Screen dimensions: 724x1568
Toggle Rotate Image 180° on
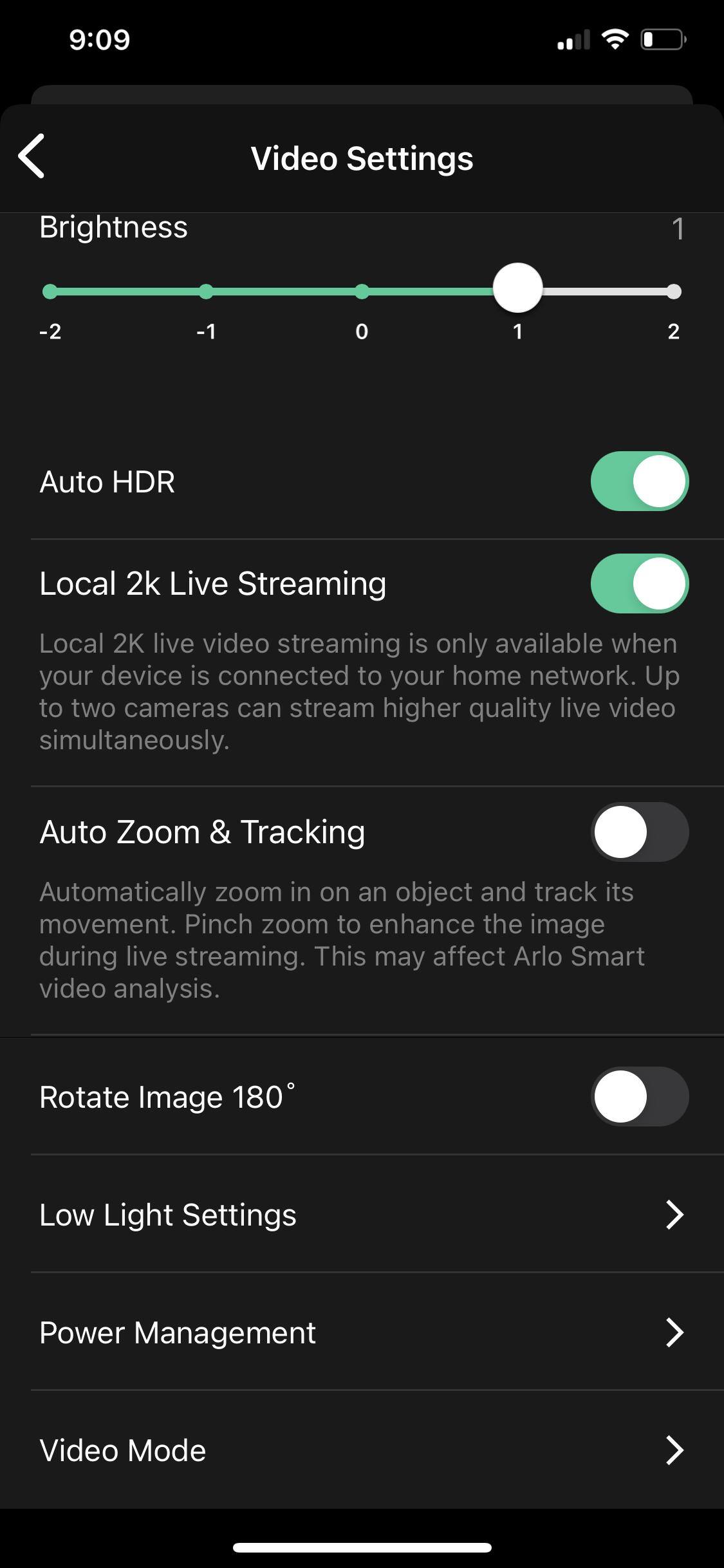point(639,1096)
